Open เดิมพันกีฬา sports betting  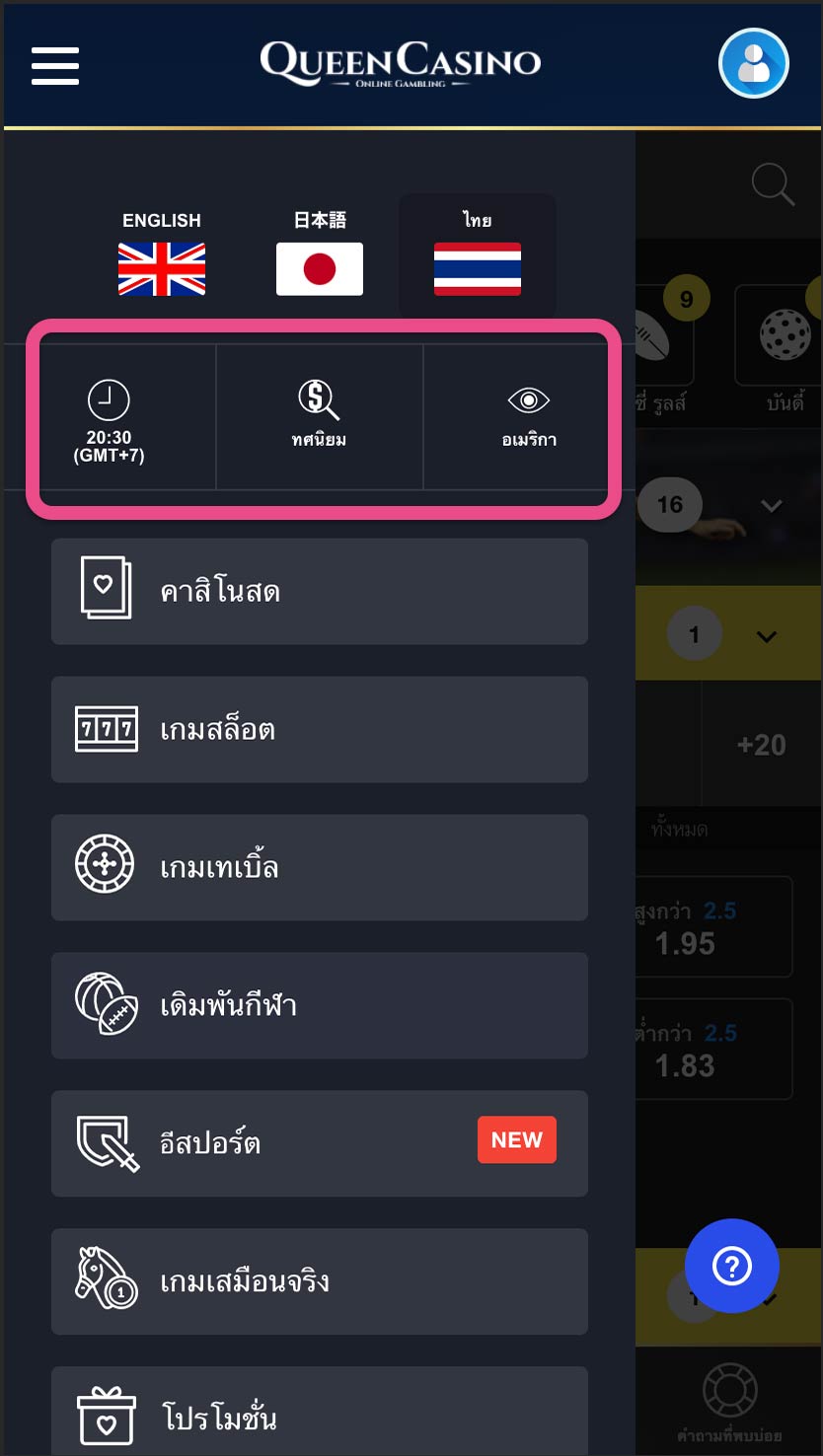319,1006
